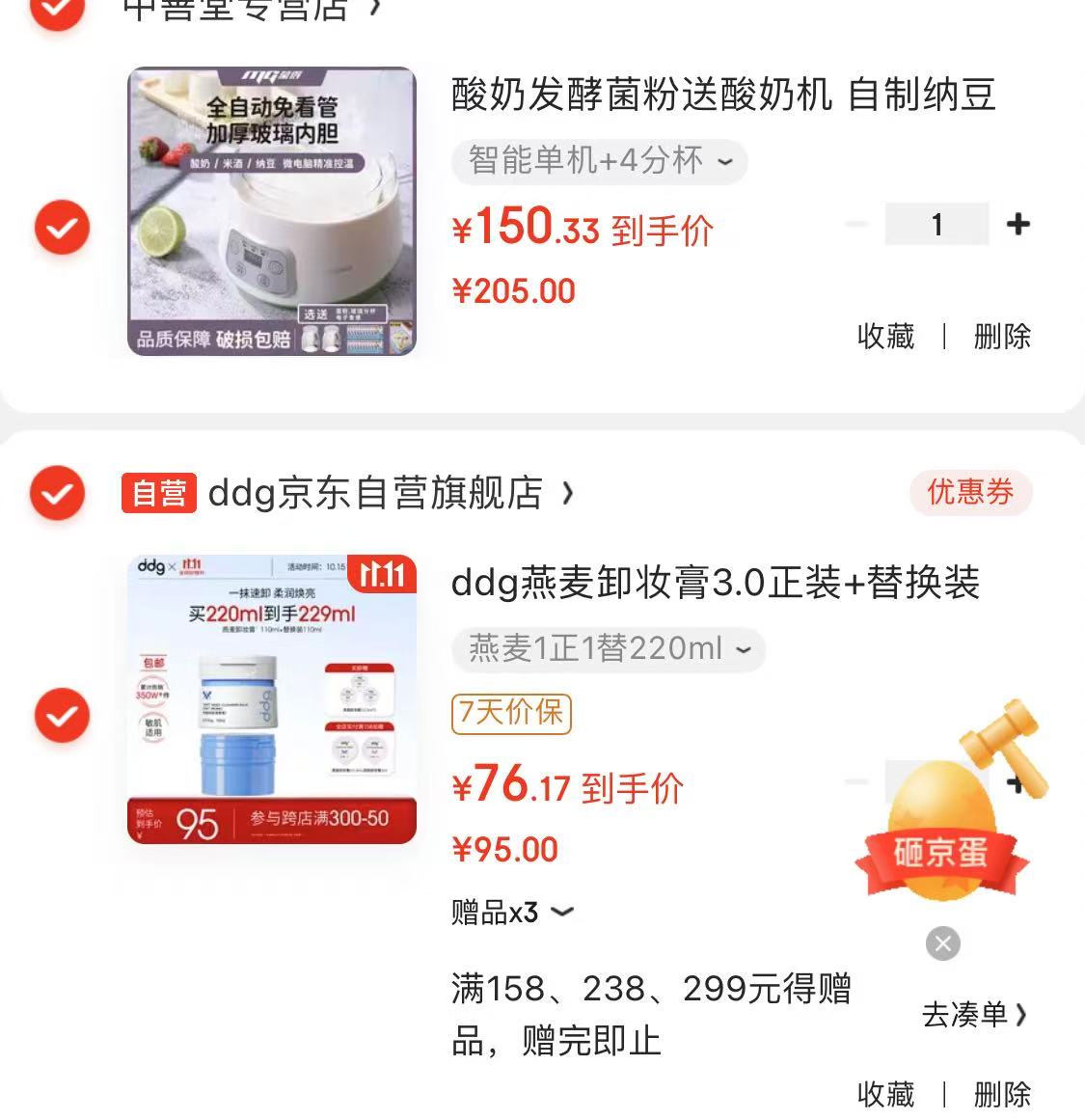Change the 燕麦1正1替220ml variant

tap(608, 649)
